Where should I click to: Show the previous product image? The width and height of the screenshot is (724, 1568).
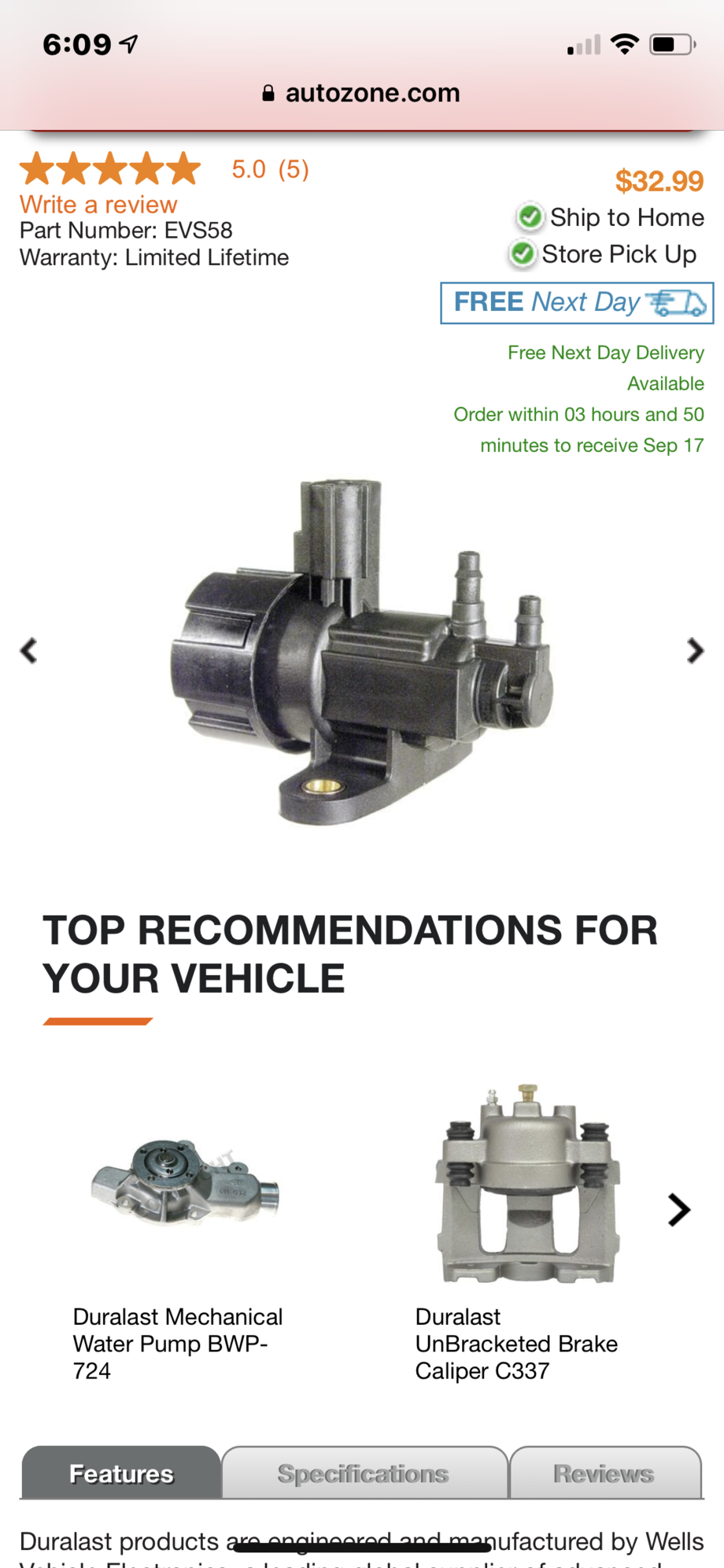pos(29,651)
